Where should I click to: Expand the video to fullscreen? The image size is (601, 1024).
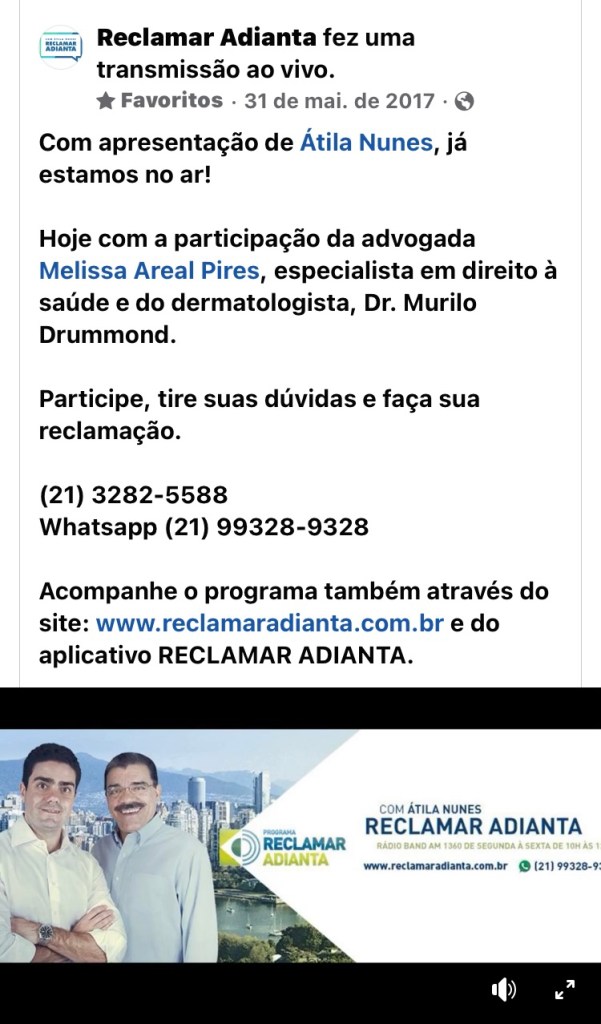pyautogui.click(x=565, y=990)
